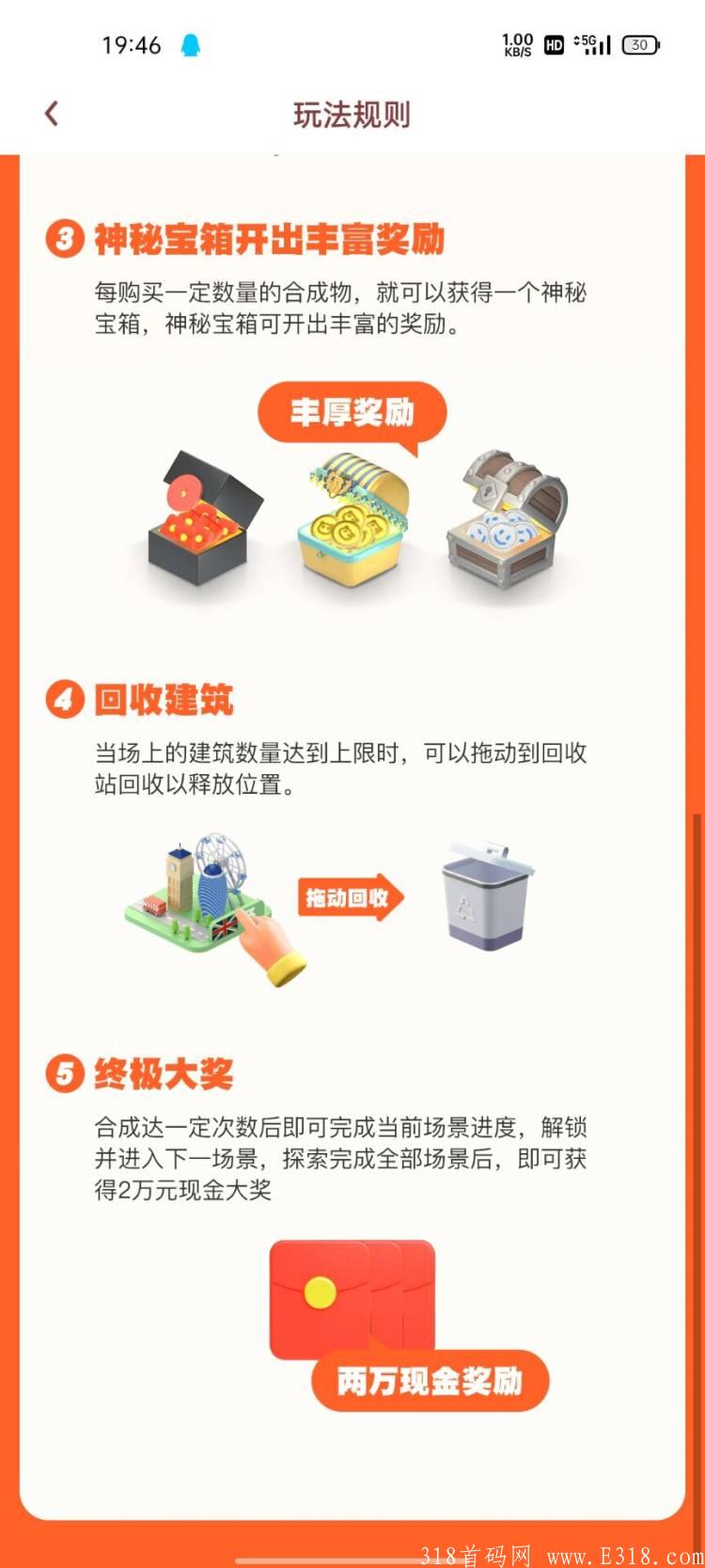Tap the blue notification bell icon
Image resolution: width=705 pixels, height=1568 pixels.
(192, 43)
